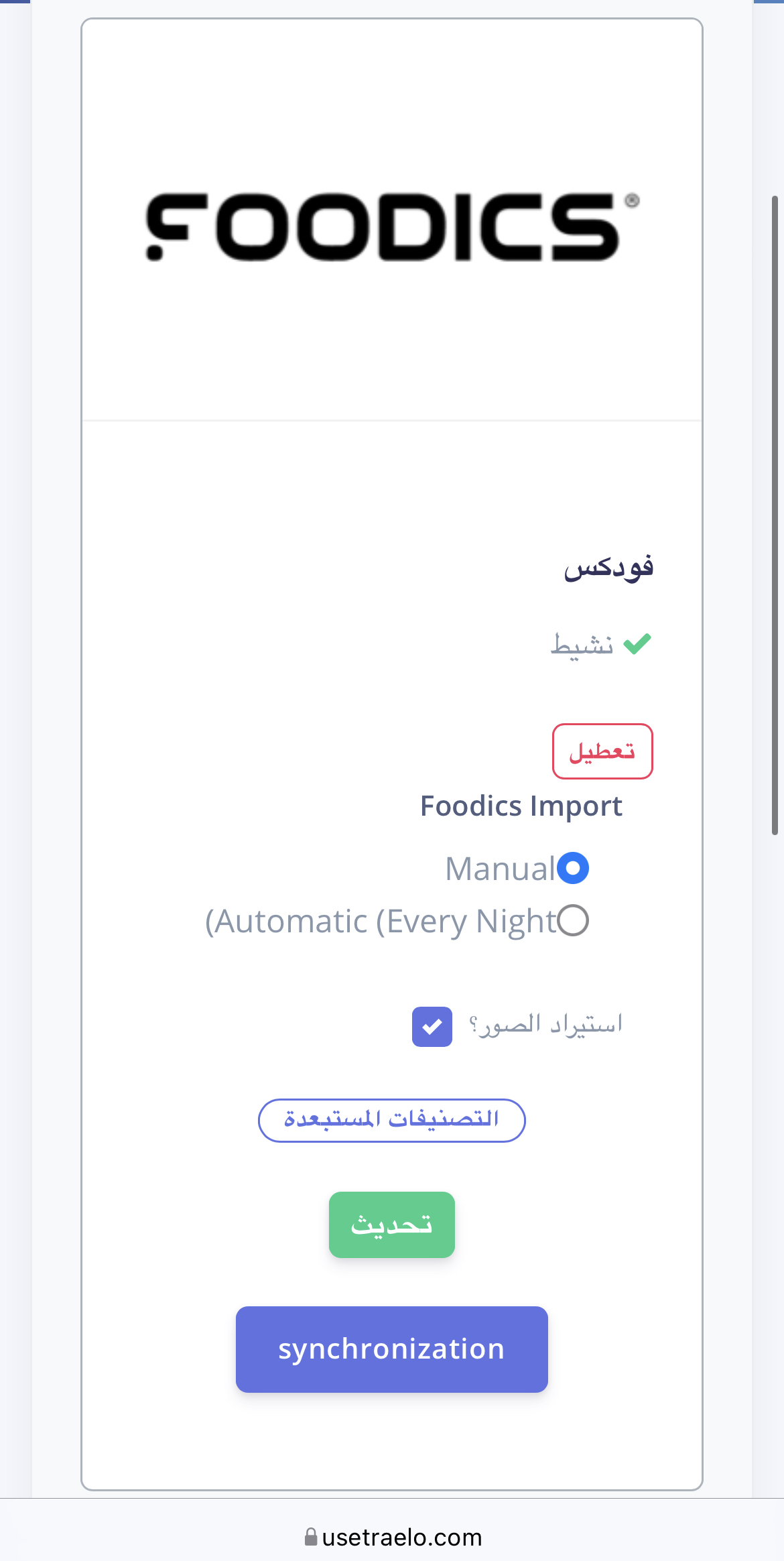The image size is (784, 1561).
Task: Select the Manual import option
Action: (573, 869)
